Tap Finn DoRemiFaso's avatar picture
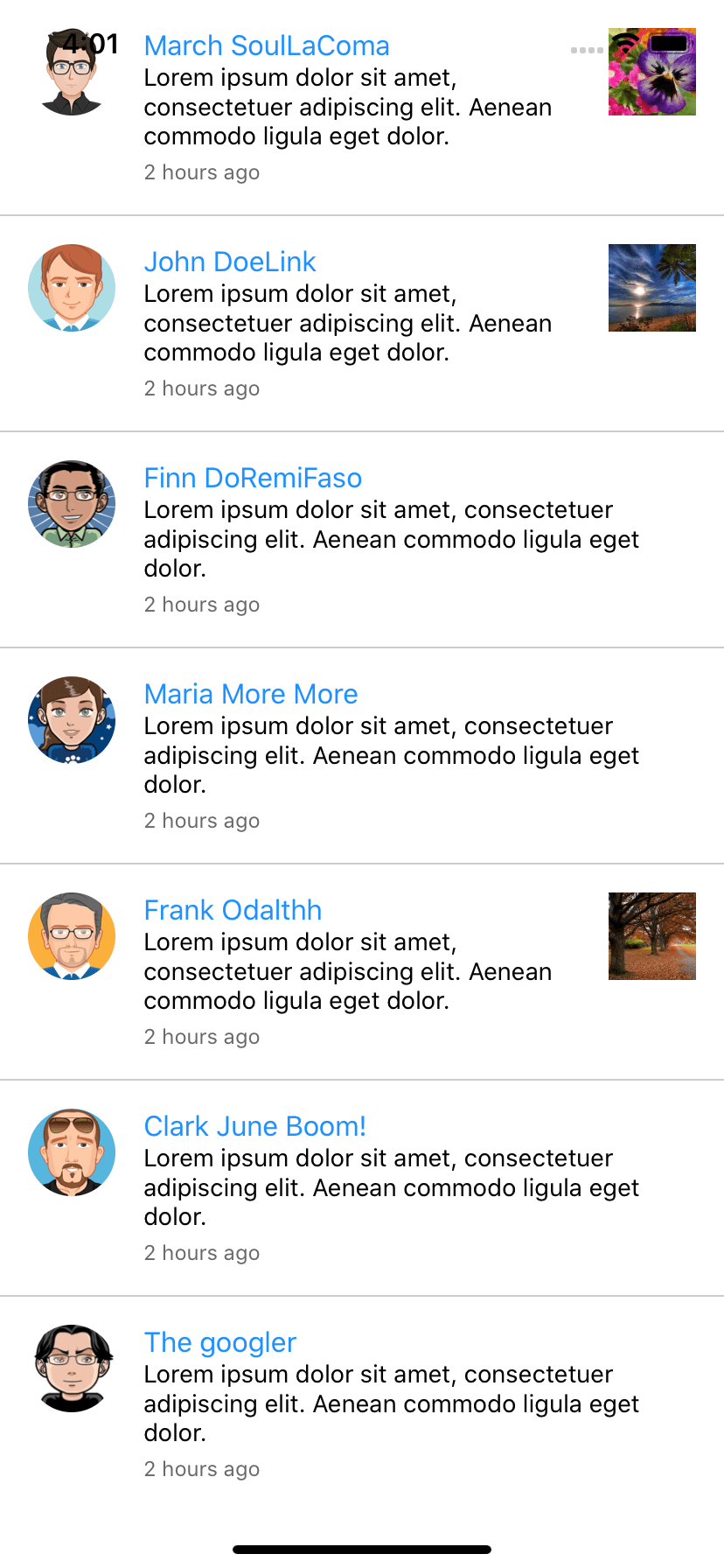This screenshot has width=724, height=1568. 72,504
